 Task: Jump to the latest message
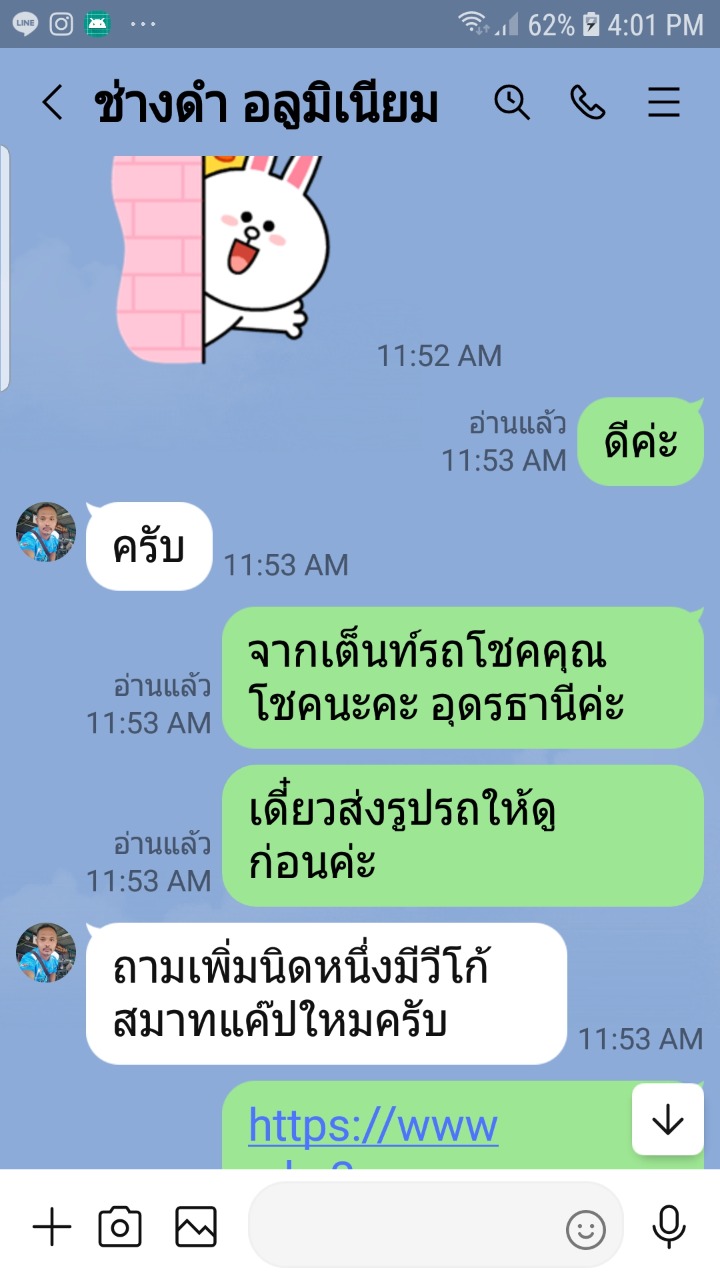click(668, 1120)
